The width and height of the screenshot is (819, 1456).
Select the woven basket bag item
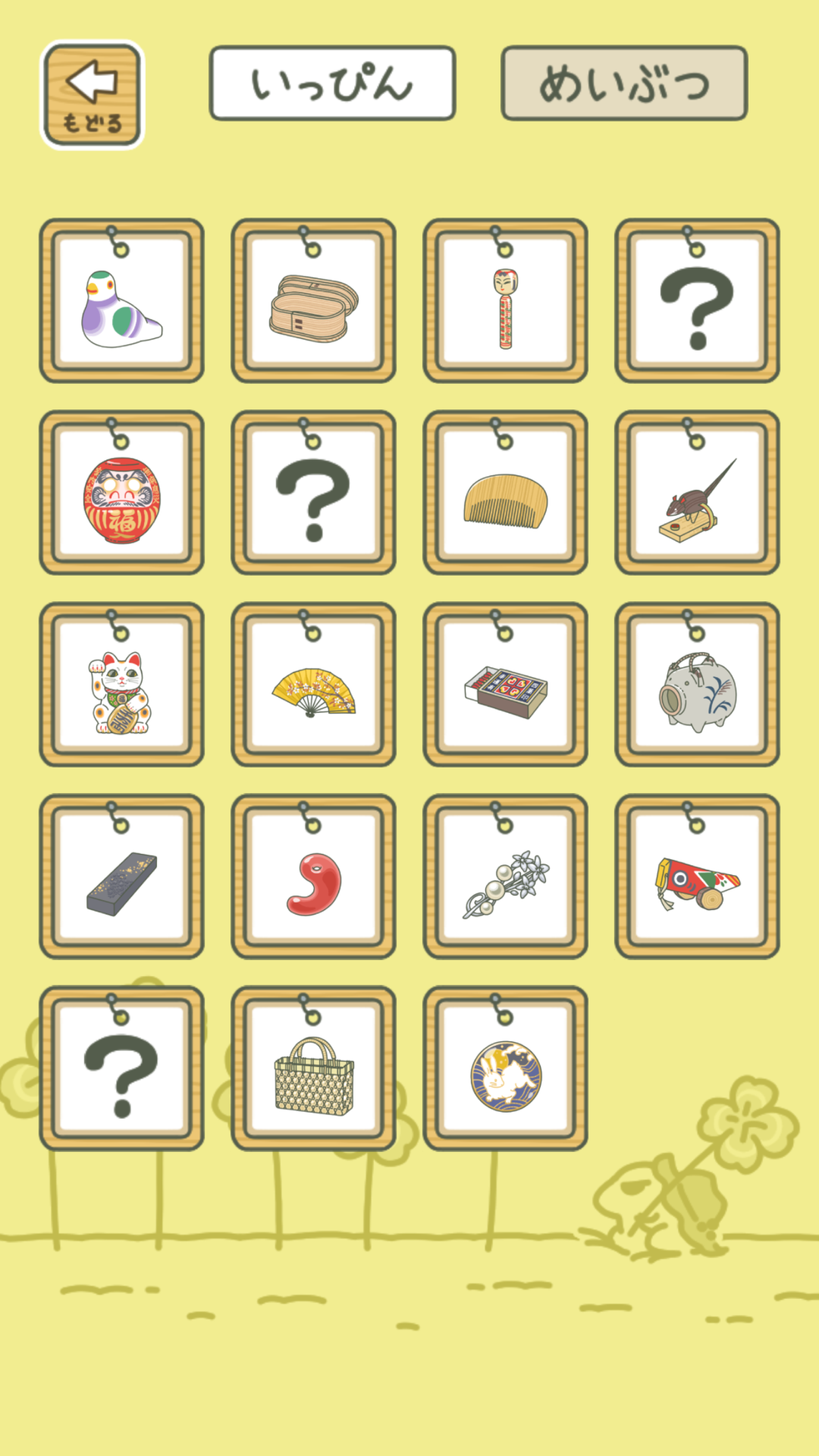point(313,1068)
